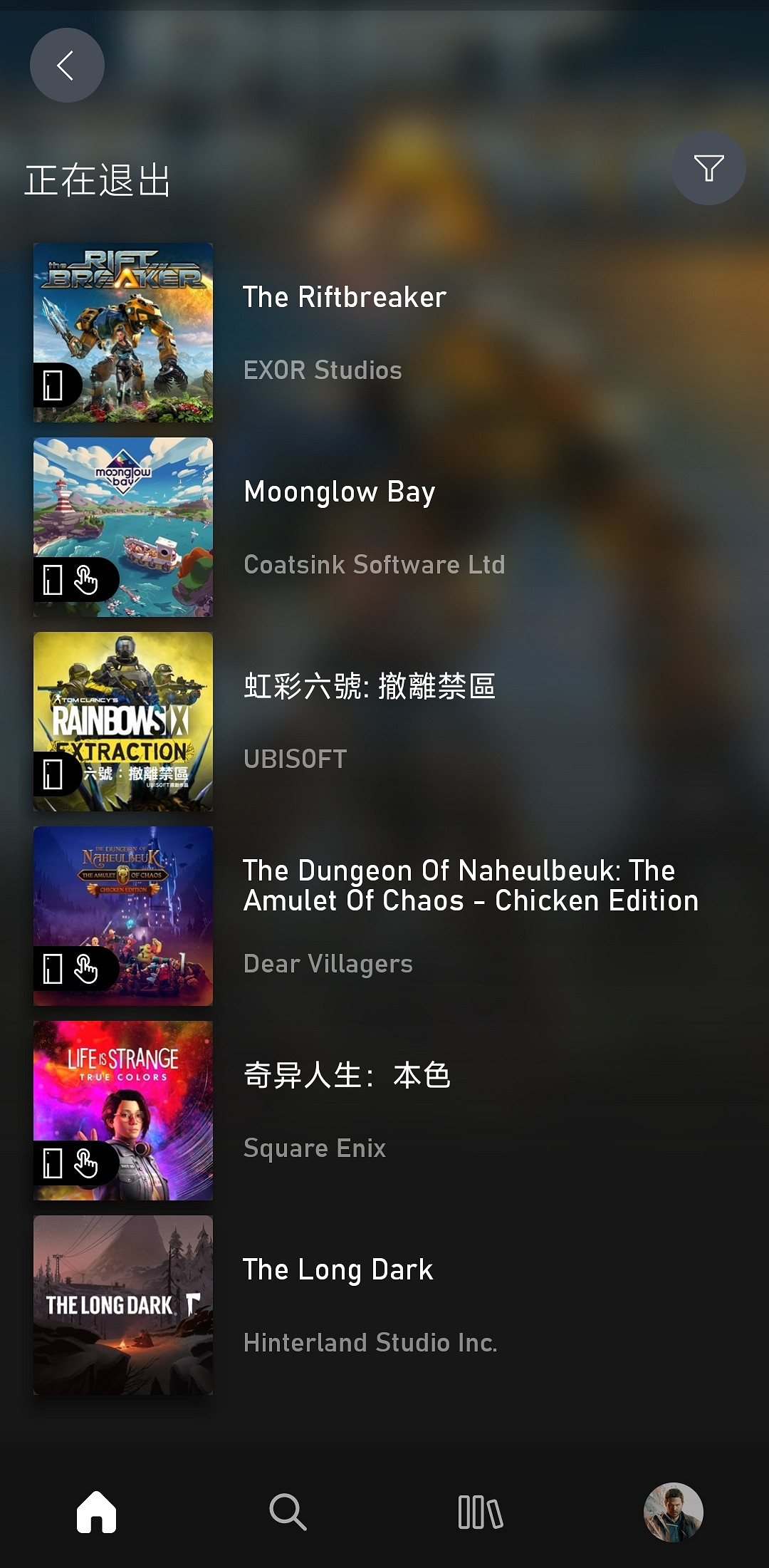Select the Home icon in bottom navigation
The height and width of the screenshot is (1568, 769).
[x=96, y=1512]
